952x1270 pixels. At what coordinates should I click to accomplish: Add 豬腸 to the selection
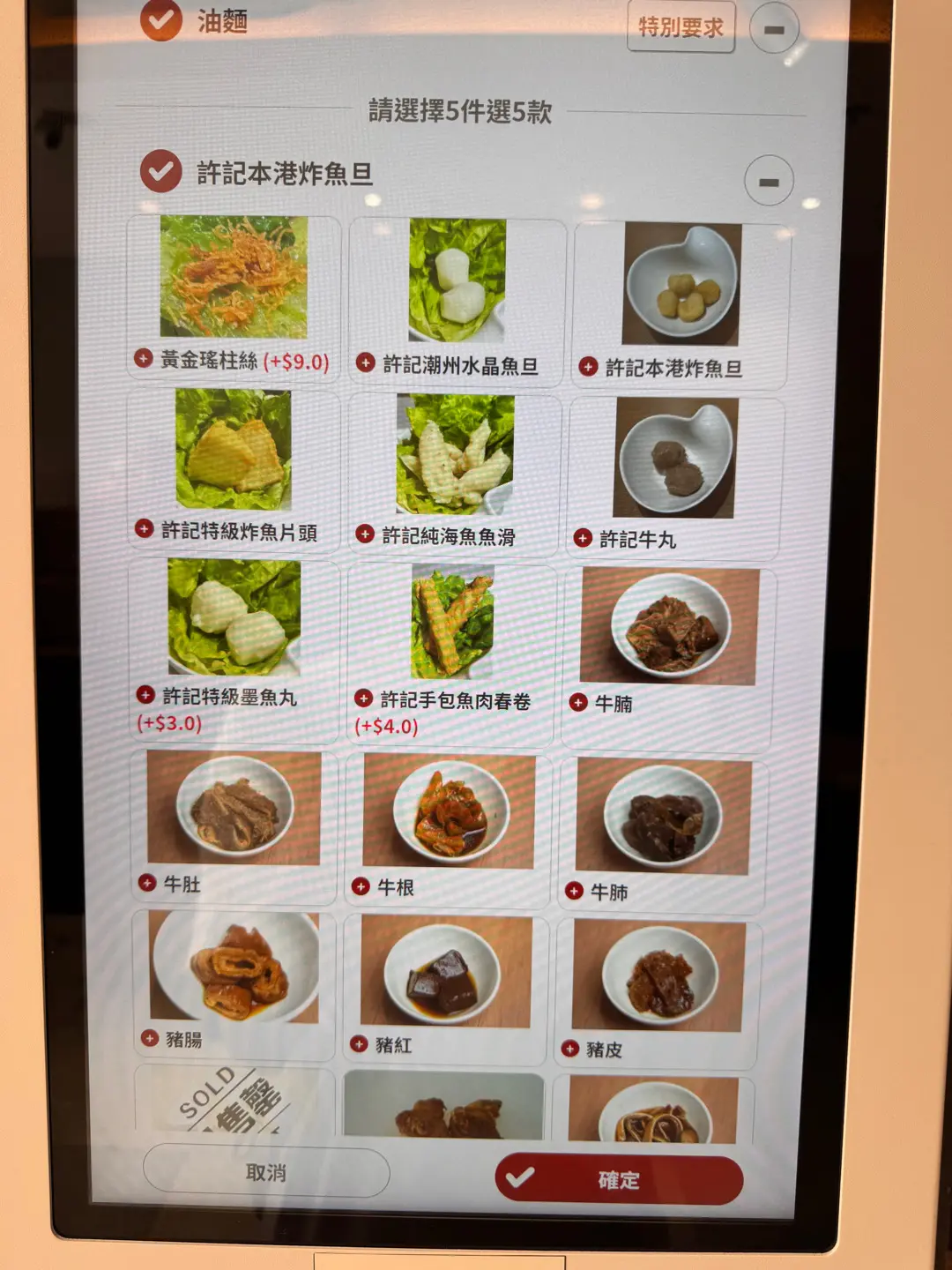tap(234, 983)
